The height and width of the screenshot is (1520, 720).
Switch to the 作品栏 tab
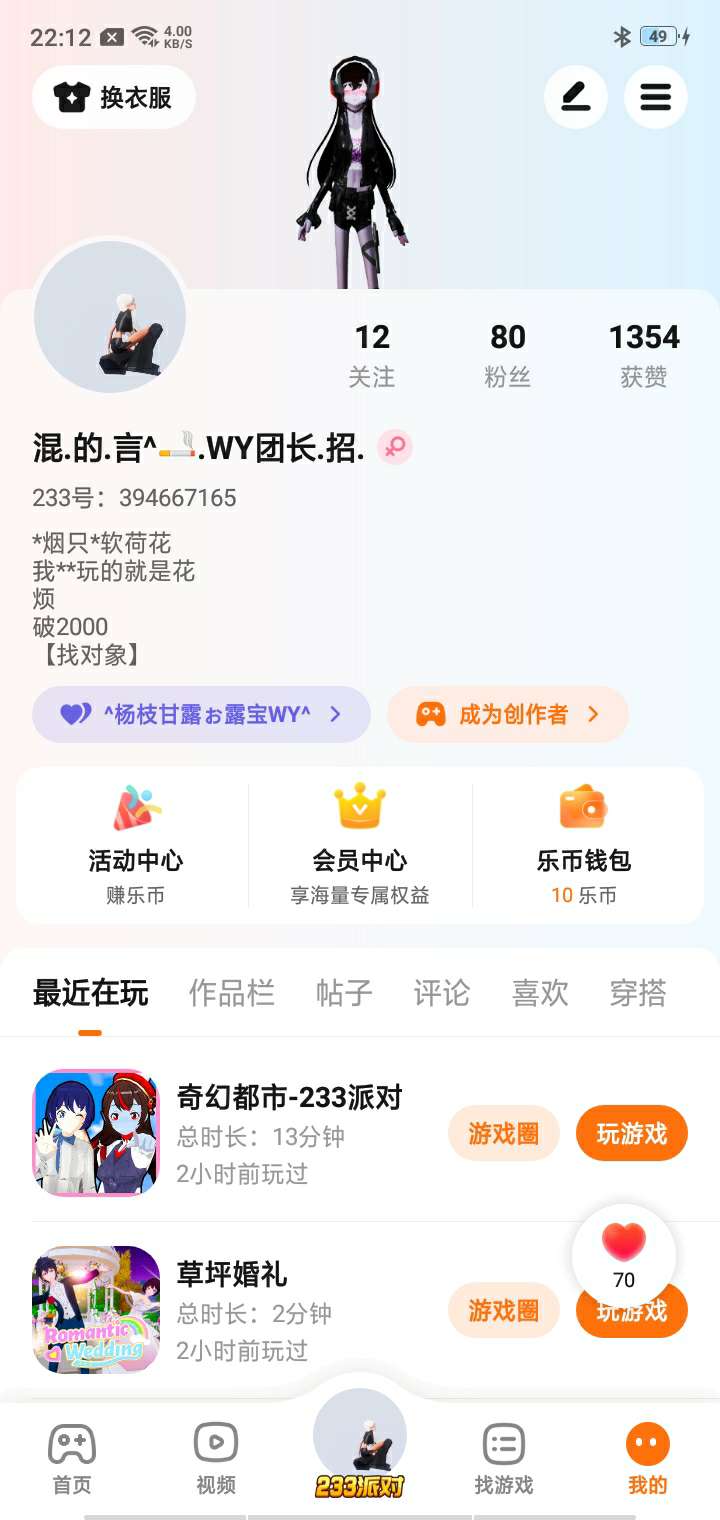click(232, 993)
